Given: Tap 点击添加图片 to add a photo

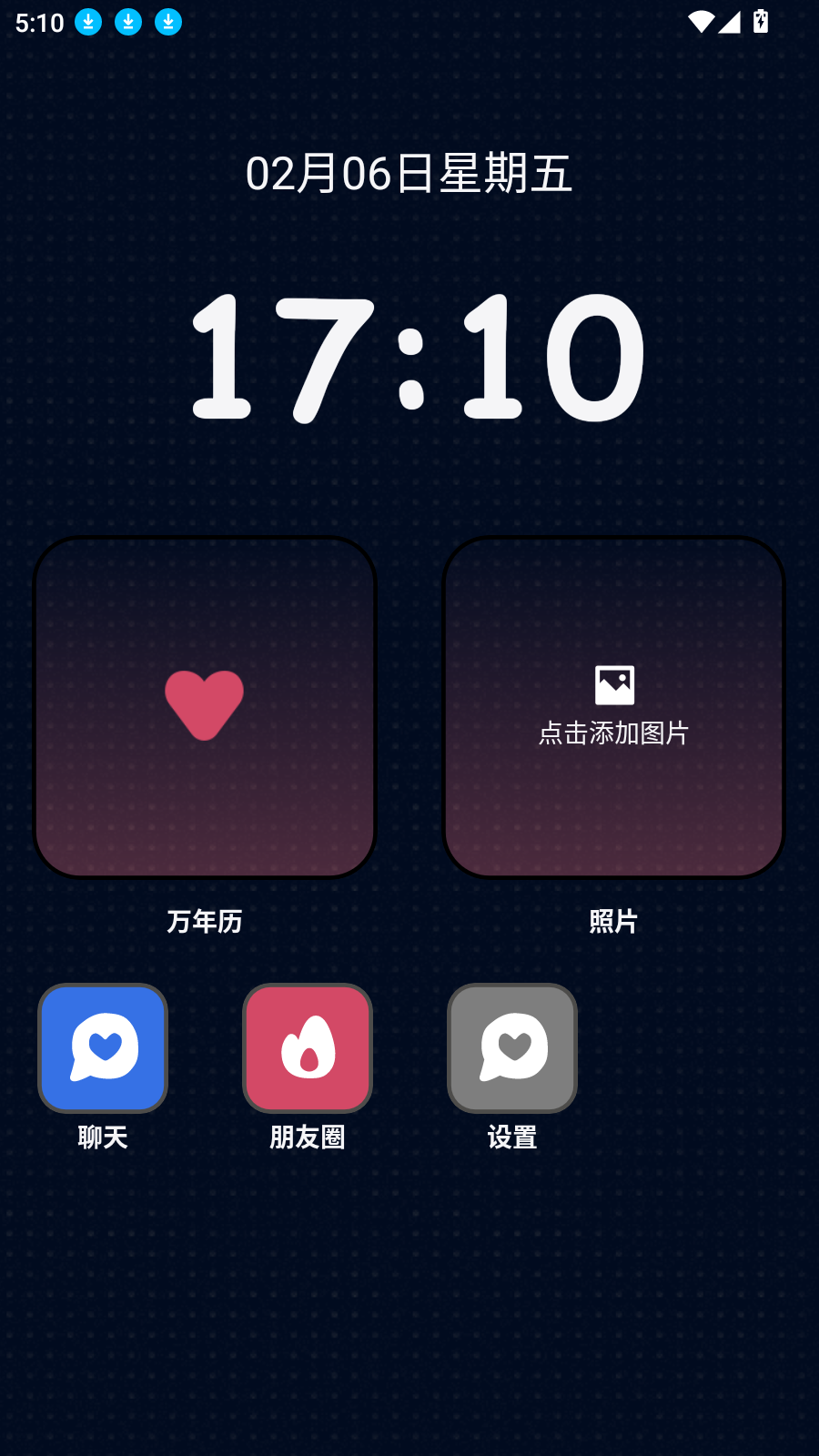Looking at the screenshot, I should tap(613, 708).
